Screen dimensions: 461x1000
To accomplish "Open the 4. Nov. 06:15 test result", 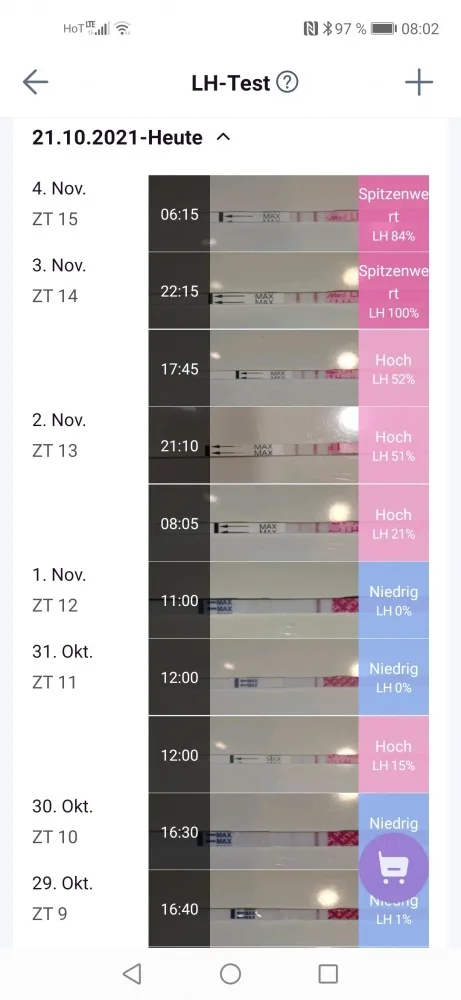I will point(289,214).
